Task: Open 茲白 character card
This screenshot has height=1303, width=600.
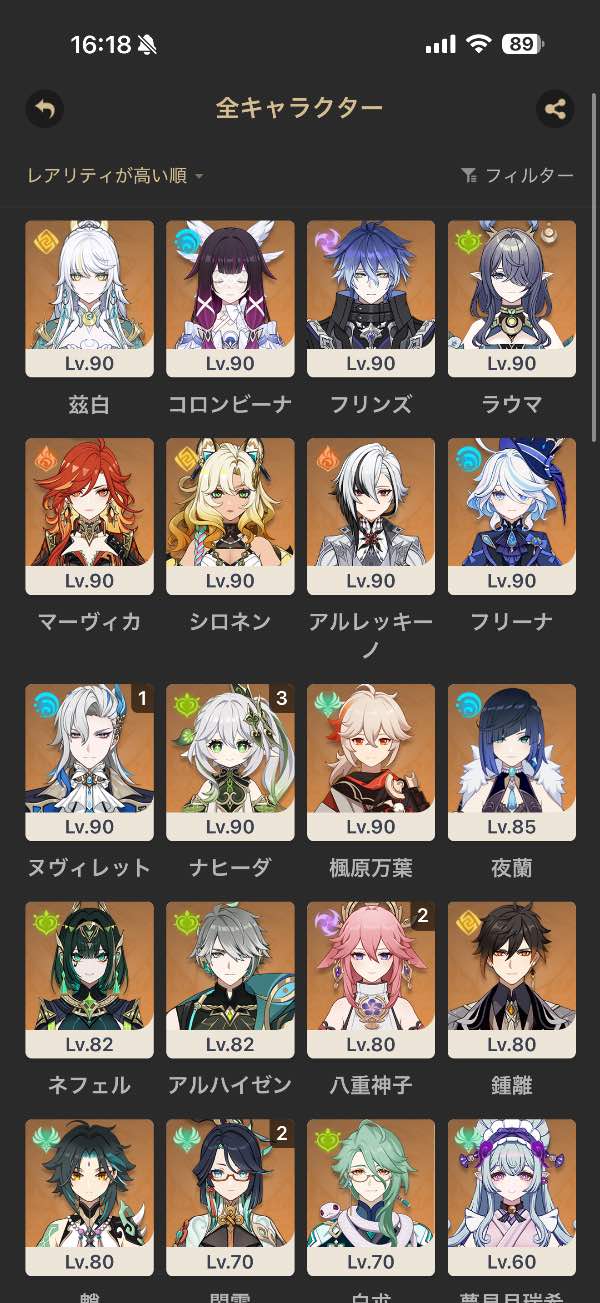Action: 89,298
